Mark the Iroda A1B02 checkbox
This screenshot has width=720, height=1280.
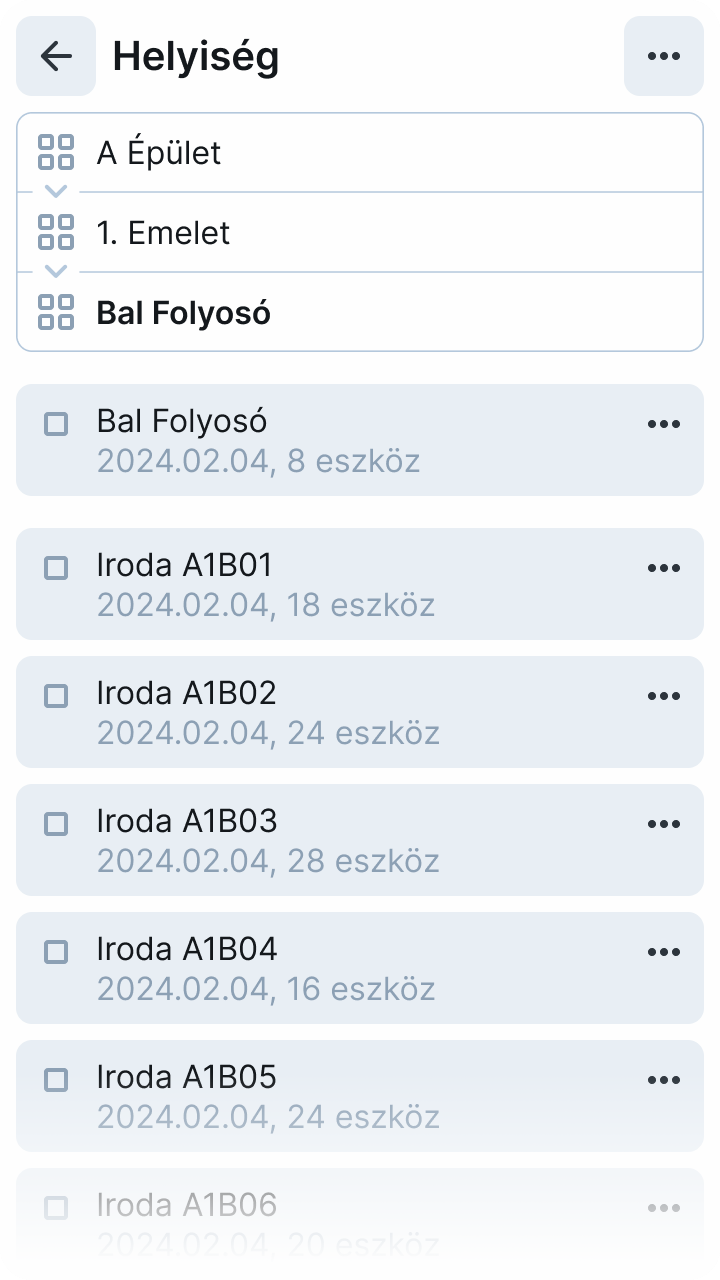click(57, 696)
